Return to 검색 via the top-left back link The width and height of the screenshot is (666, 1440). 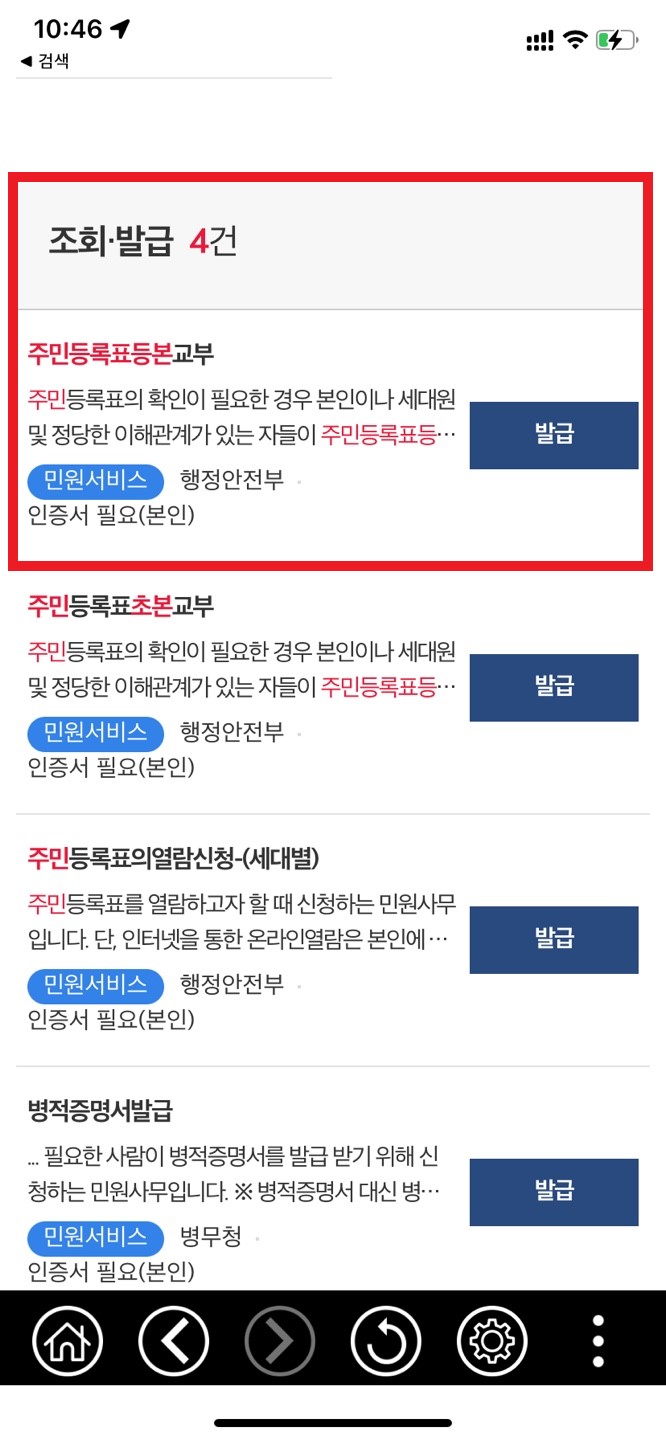[44, 62]
